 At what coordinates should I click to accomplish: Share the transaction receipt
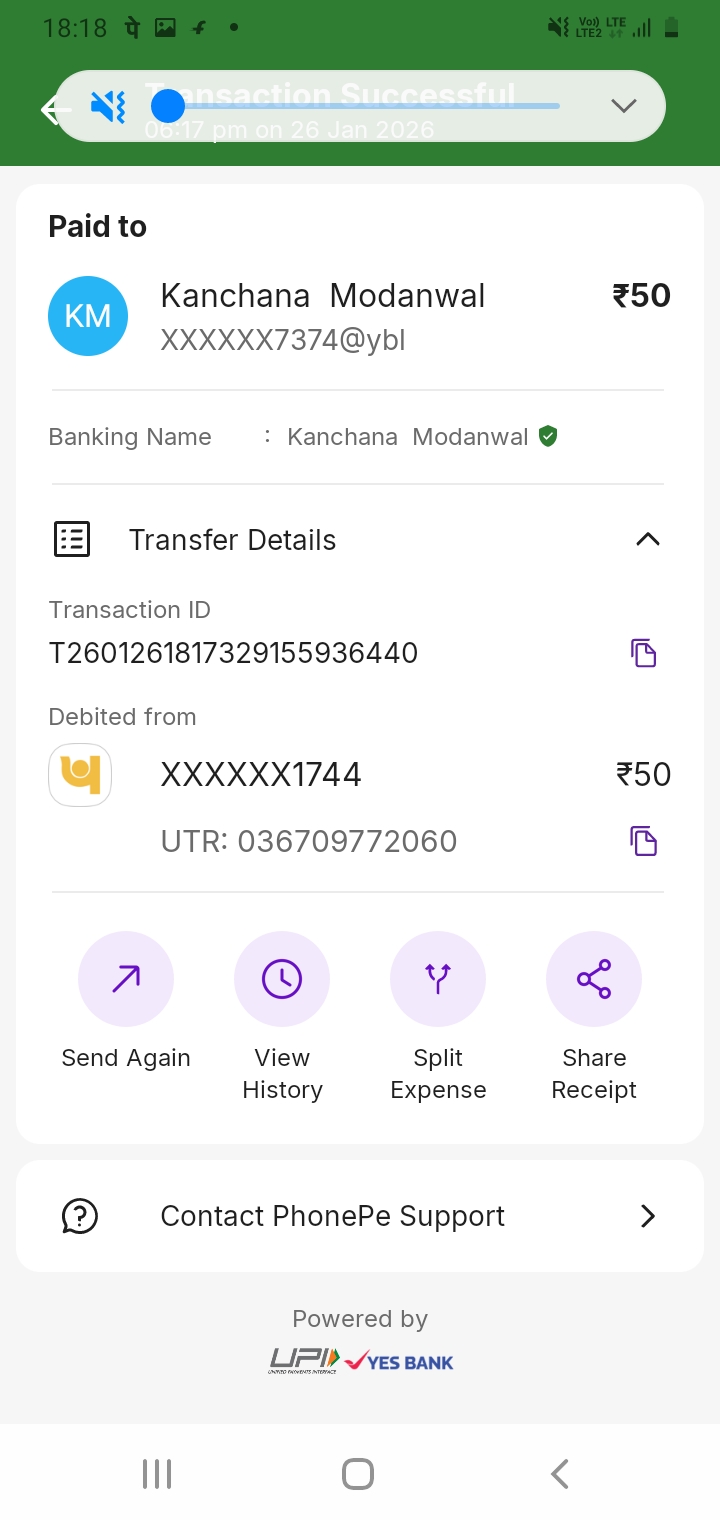pos(594,979)
